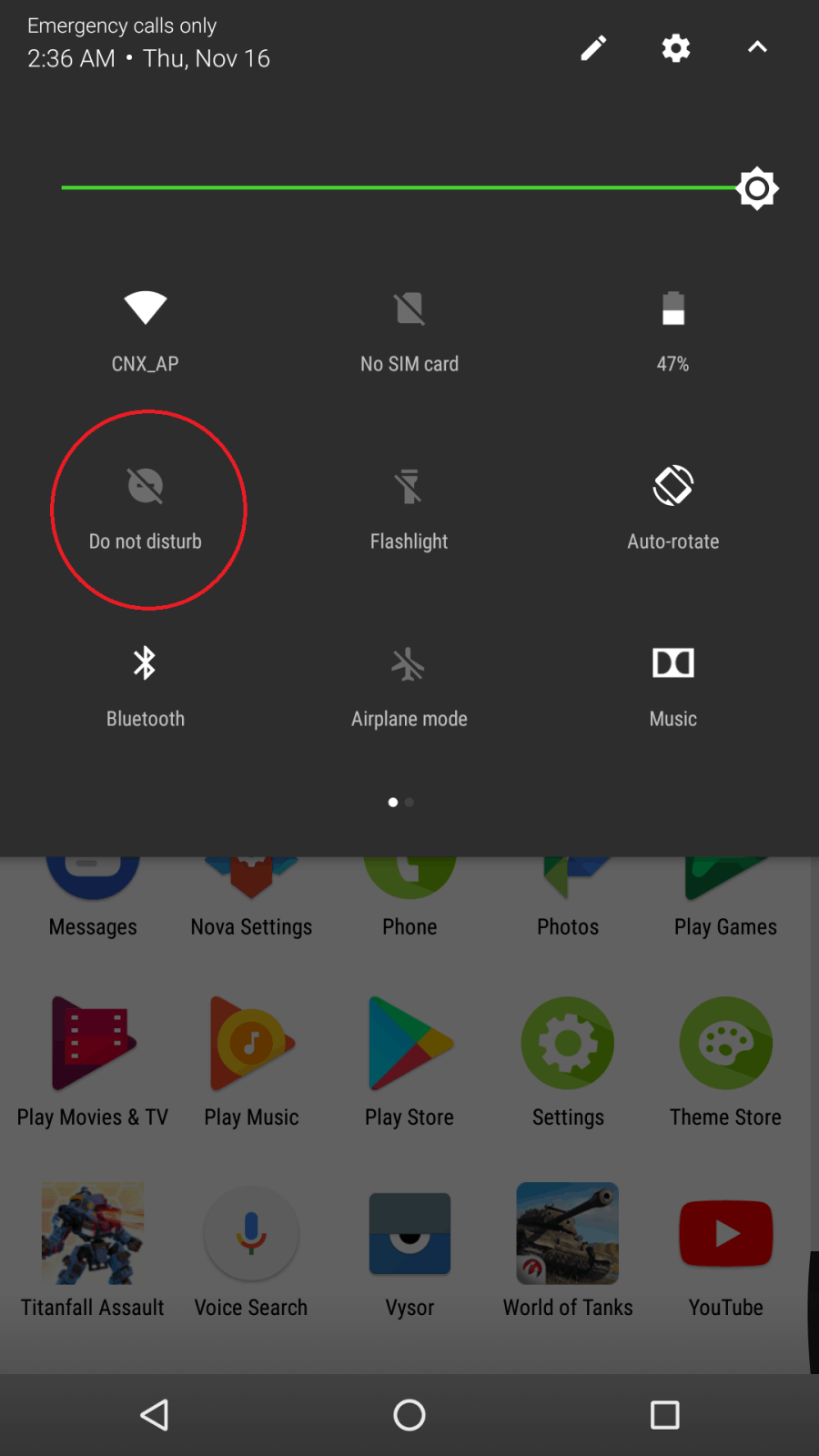Open the Settings app
Screen dimensions: 819x1456
567,1060
